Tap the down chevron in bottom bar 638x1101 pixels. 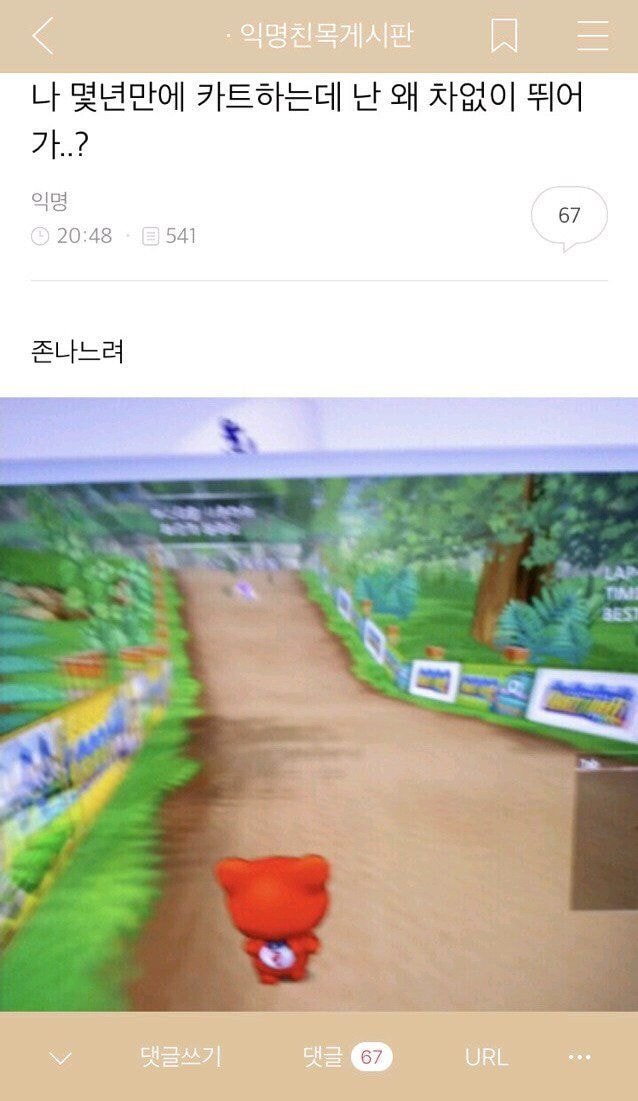[x=60, y=1057]
